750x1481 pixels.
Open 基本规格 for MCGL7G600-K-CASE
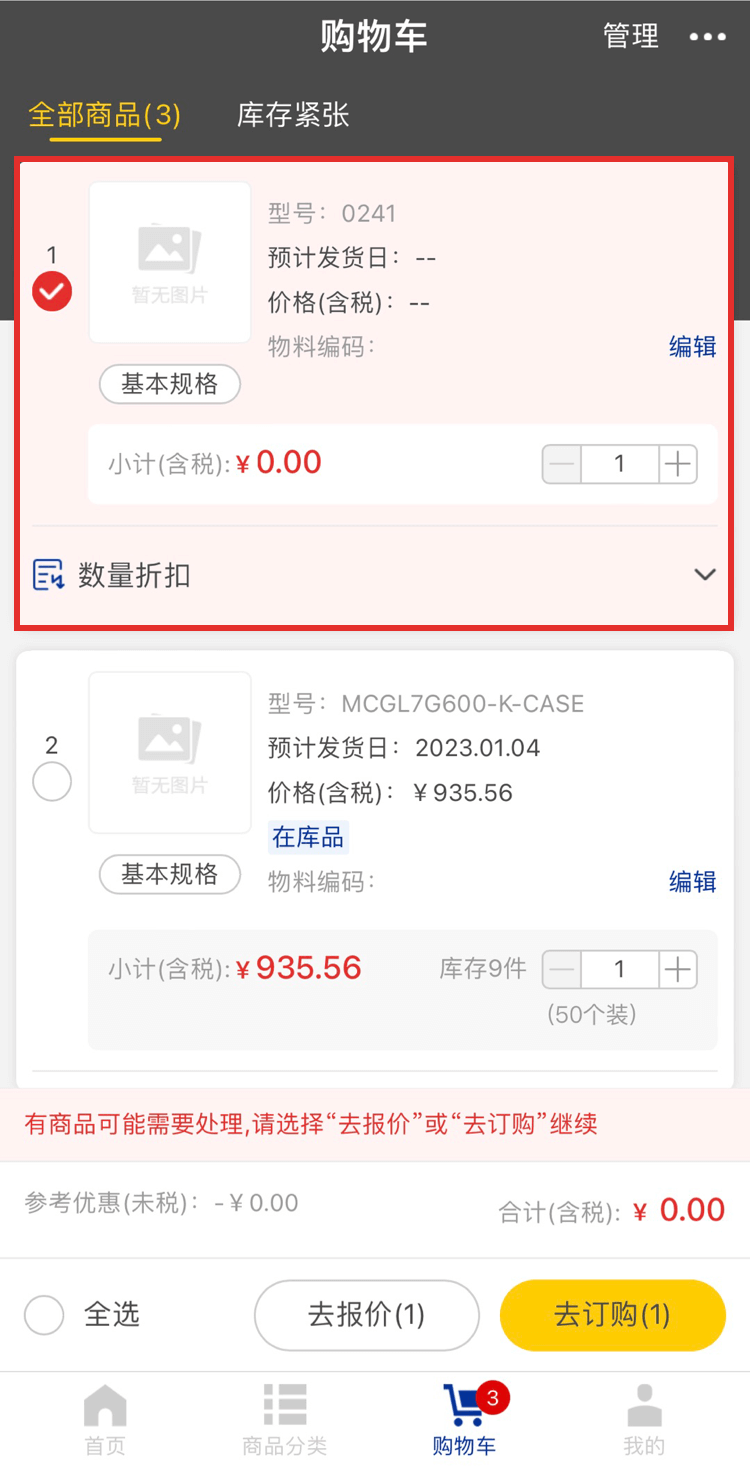click(x=170, y=874)
